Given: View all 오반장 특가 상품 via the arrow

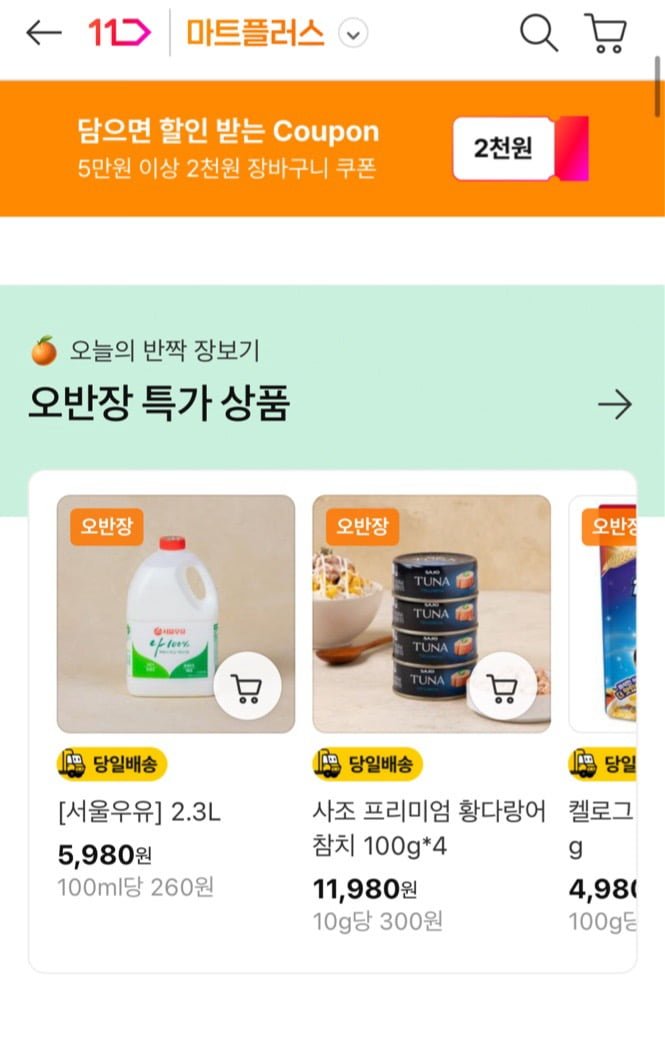Looking at the screenshot, I should [x=614, y=405].
